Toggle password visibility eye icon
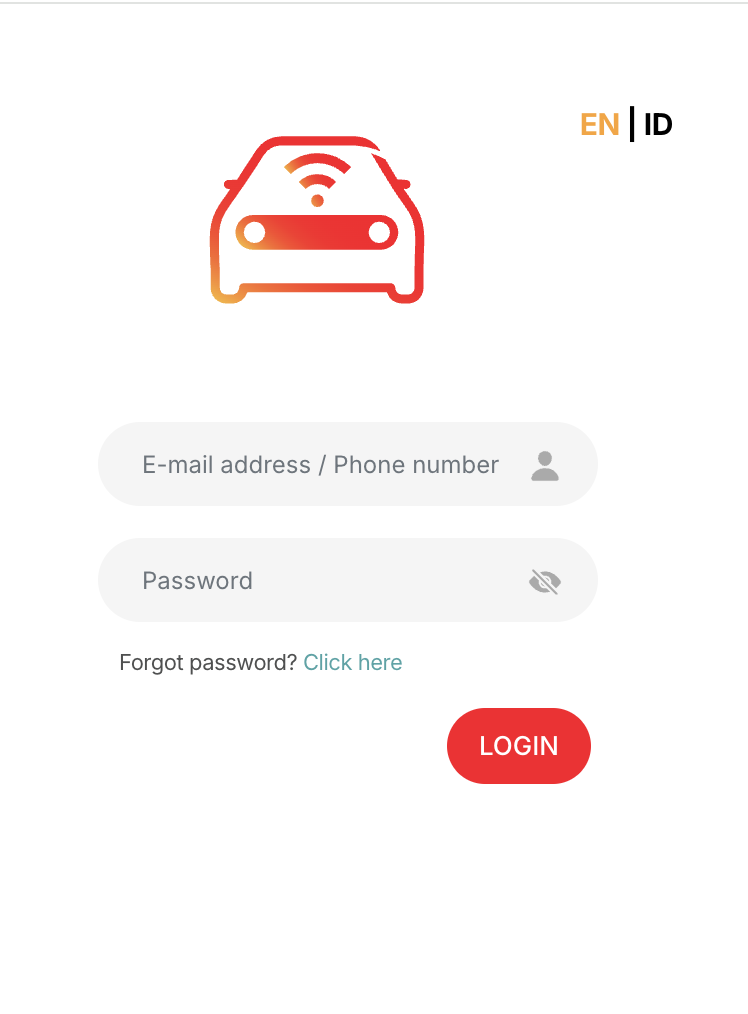 point(545,581)
